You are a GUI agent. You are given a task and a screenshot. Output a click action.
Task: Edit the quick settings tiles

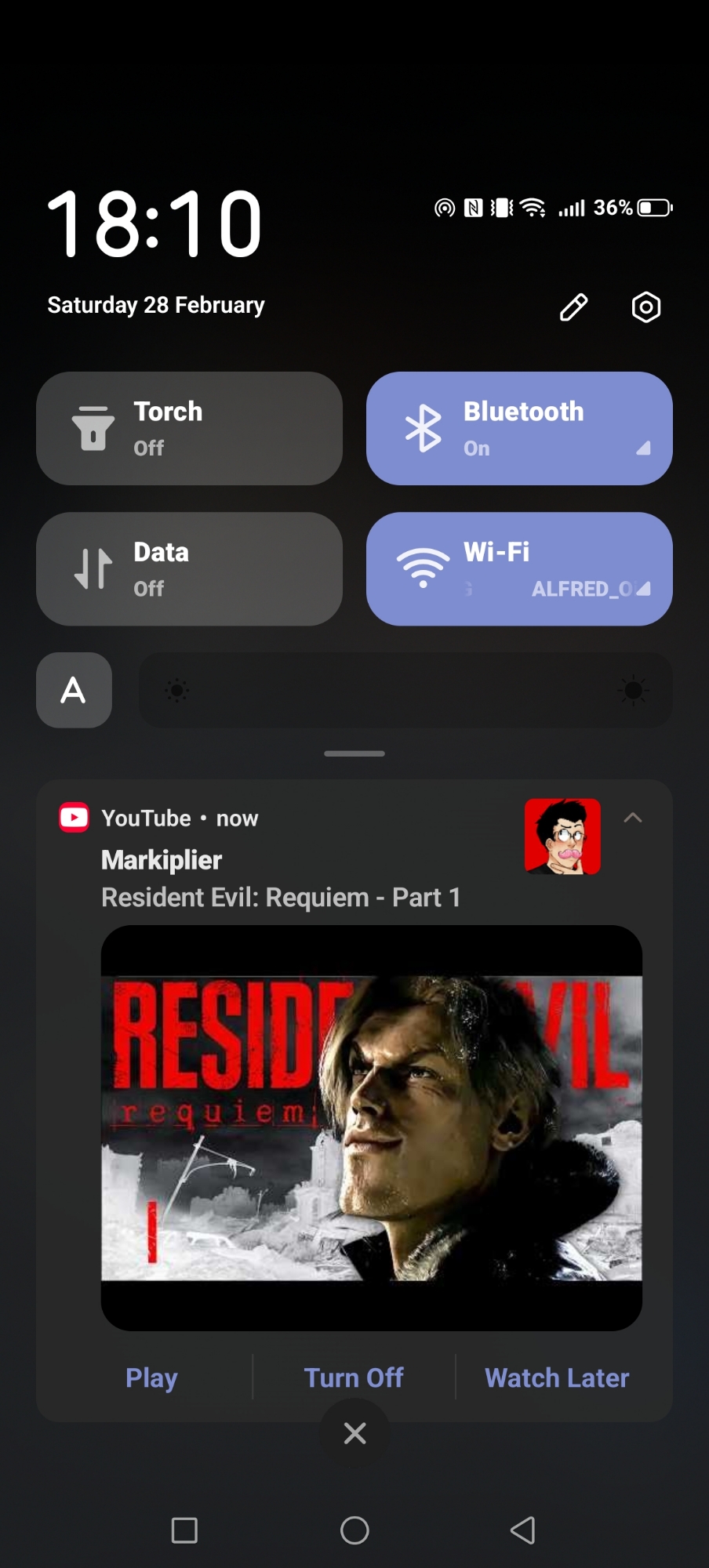(573, 307)
